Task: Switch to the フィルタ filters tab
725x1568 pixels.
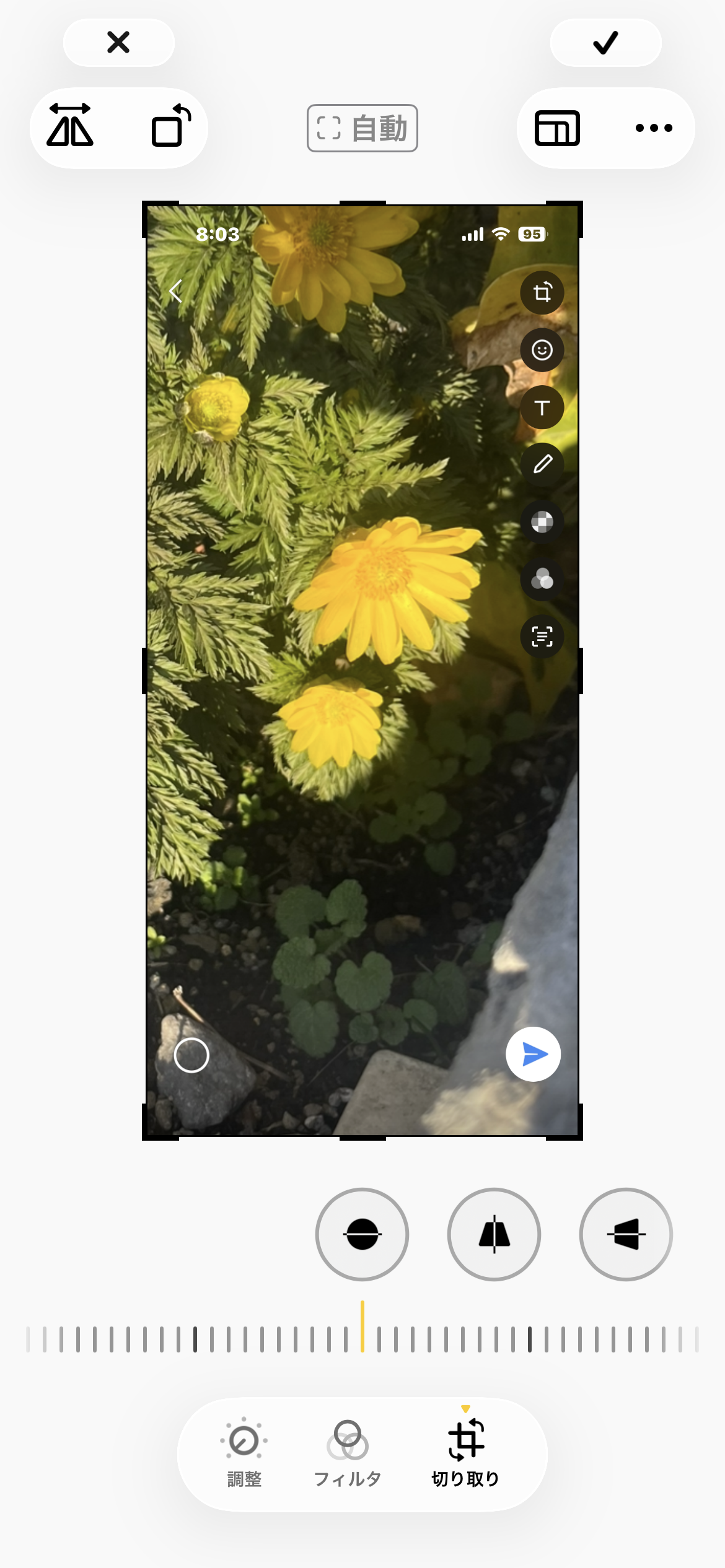Action: (347, 1453)
